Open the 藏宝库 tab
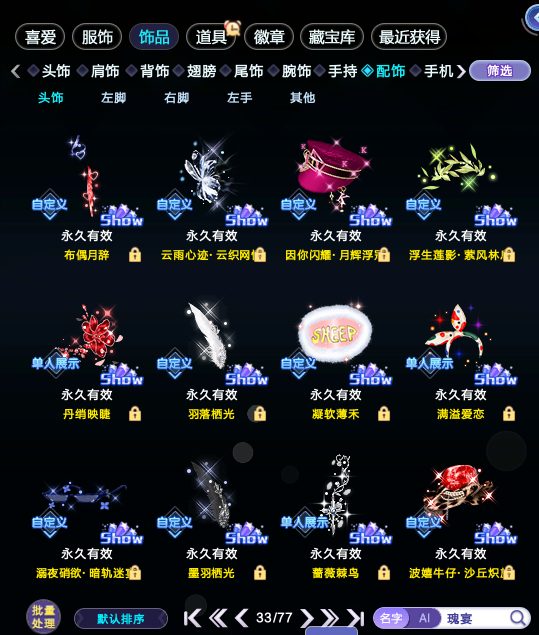 tap(332, 37)
